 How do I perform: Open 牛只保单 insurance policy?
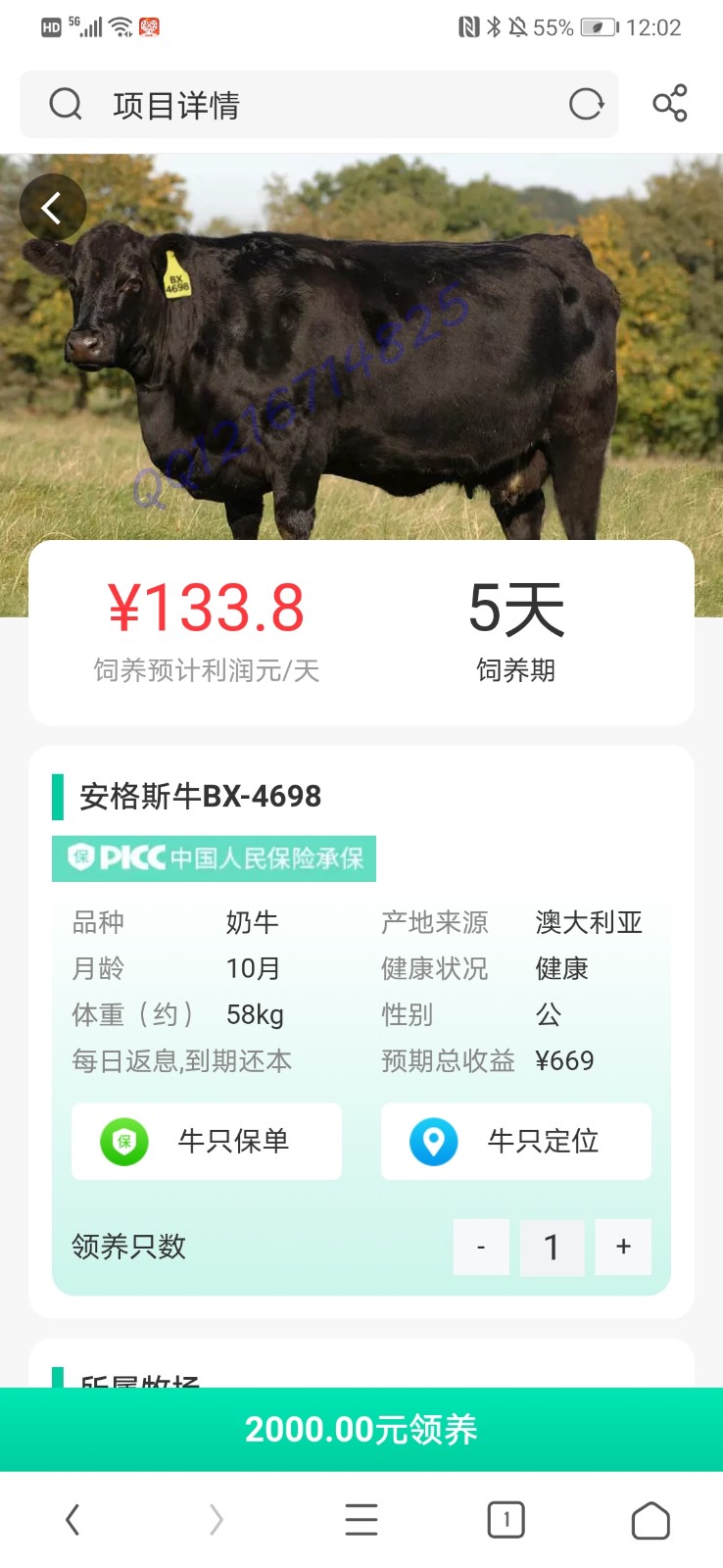coord(207,1142)
